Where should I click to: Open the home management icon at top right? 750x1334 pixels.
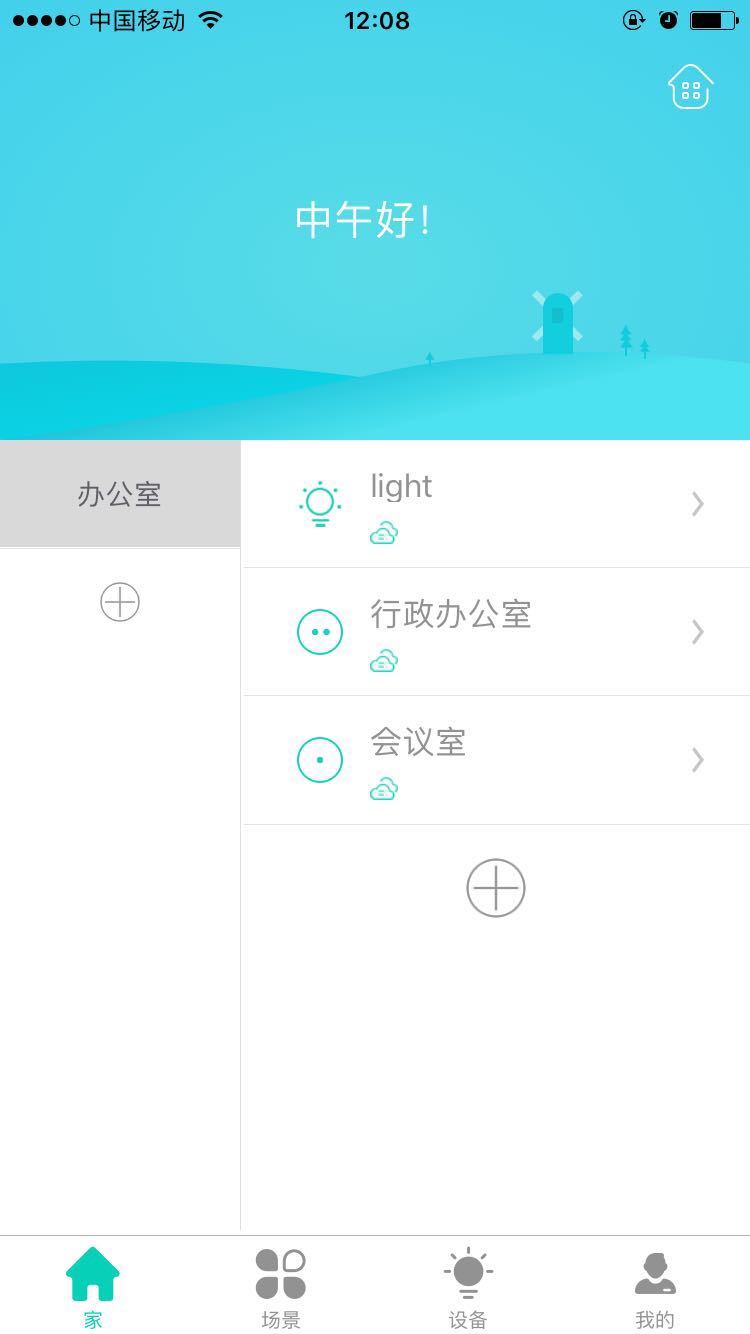pos(690,87)
